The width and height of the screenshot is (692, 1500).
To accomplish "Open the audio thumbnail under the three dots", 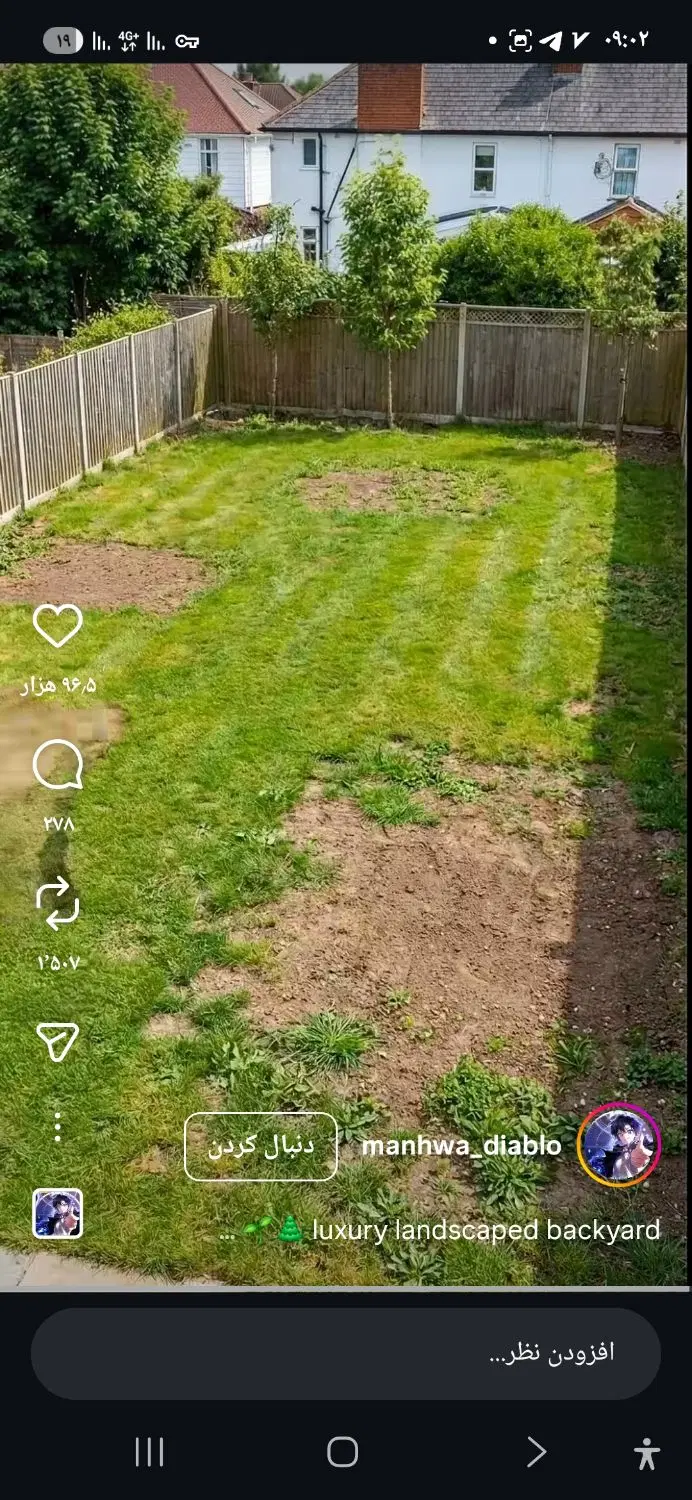I will [x=57, y=1214].
